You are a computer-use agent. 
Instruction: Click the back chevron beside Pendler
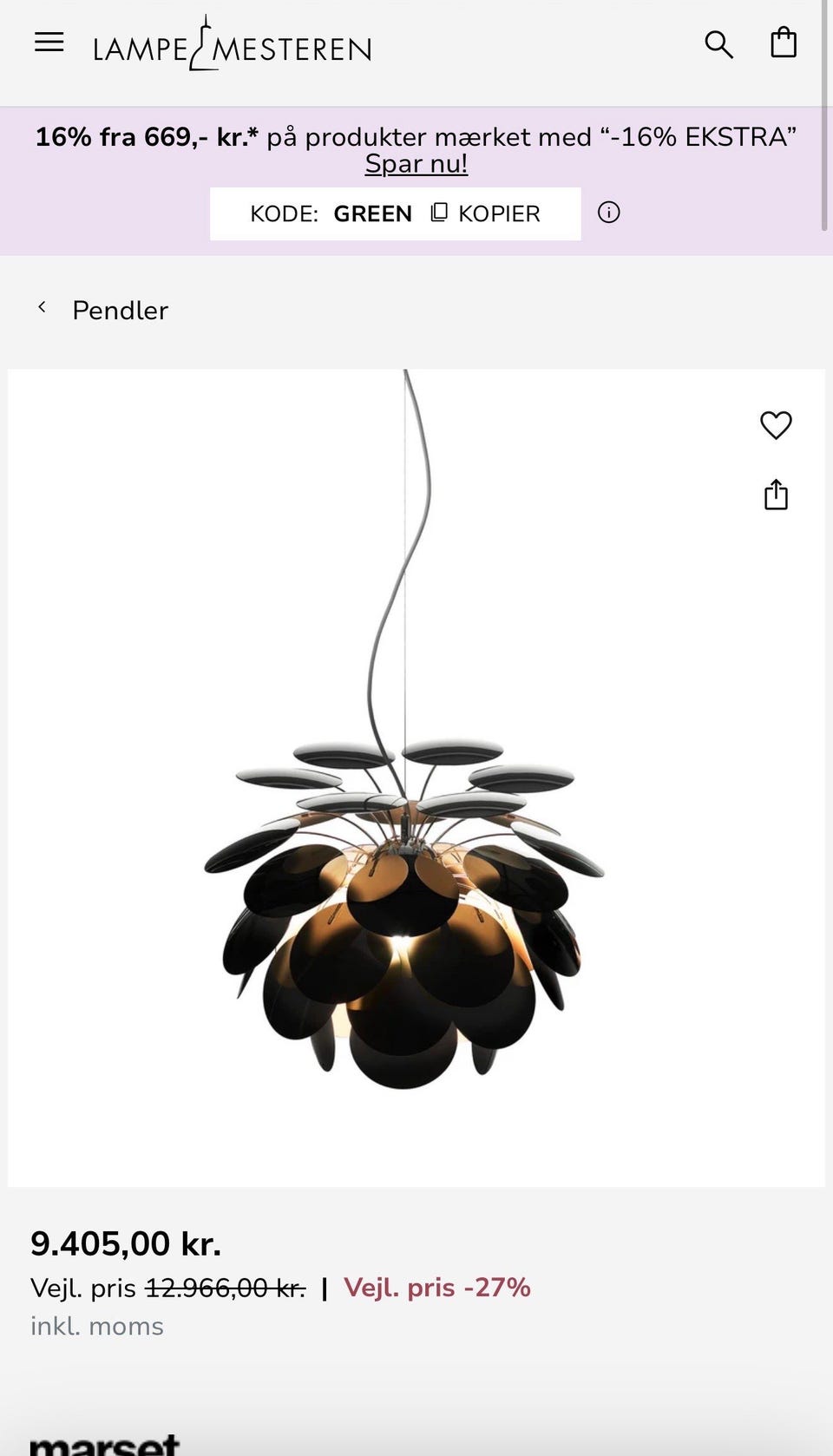(43, 308)
